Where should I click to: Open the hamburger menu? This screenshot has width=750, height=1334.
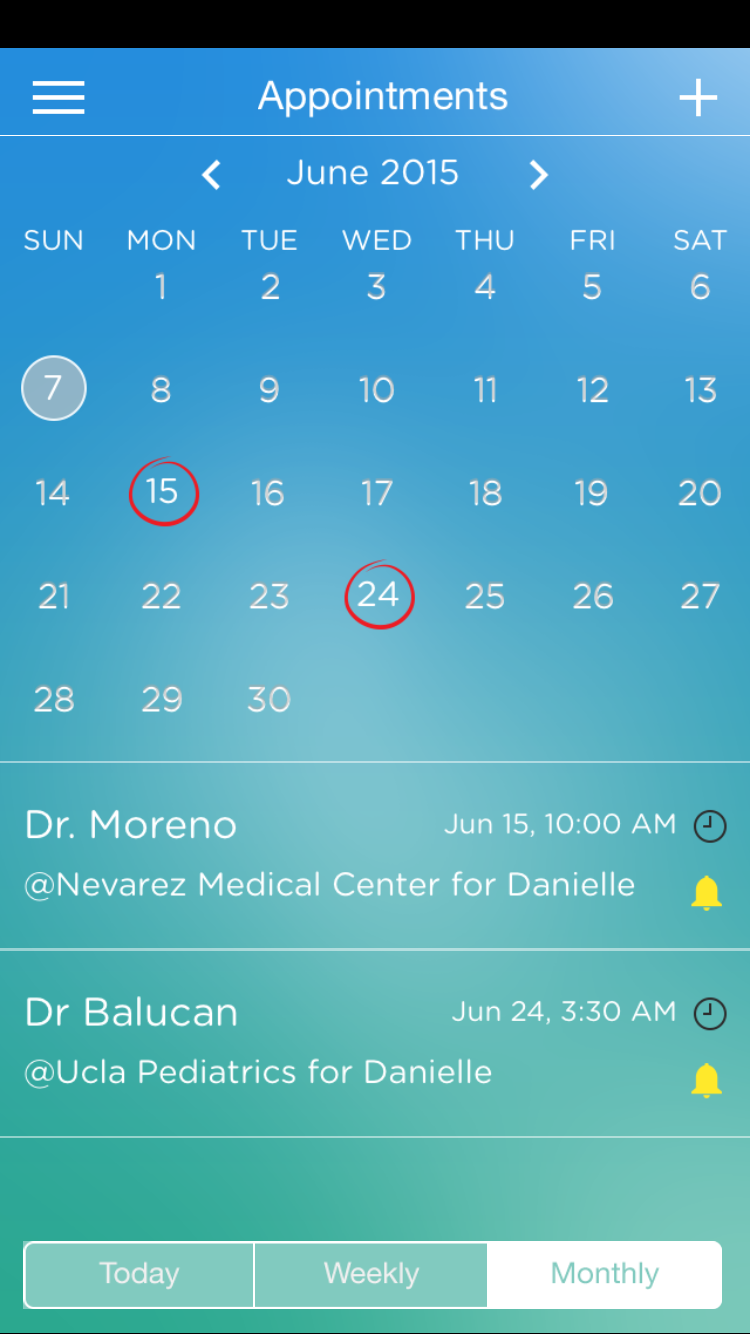[x=58, y=97]
